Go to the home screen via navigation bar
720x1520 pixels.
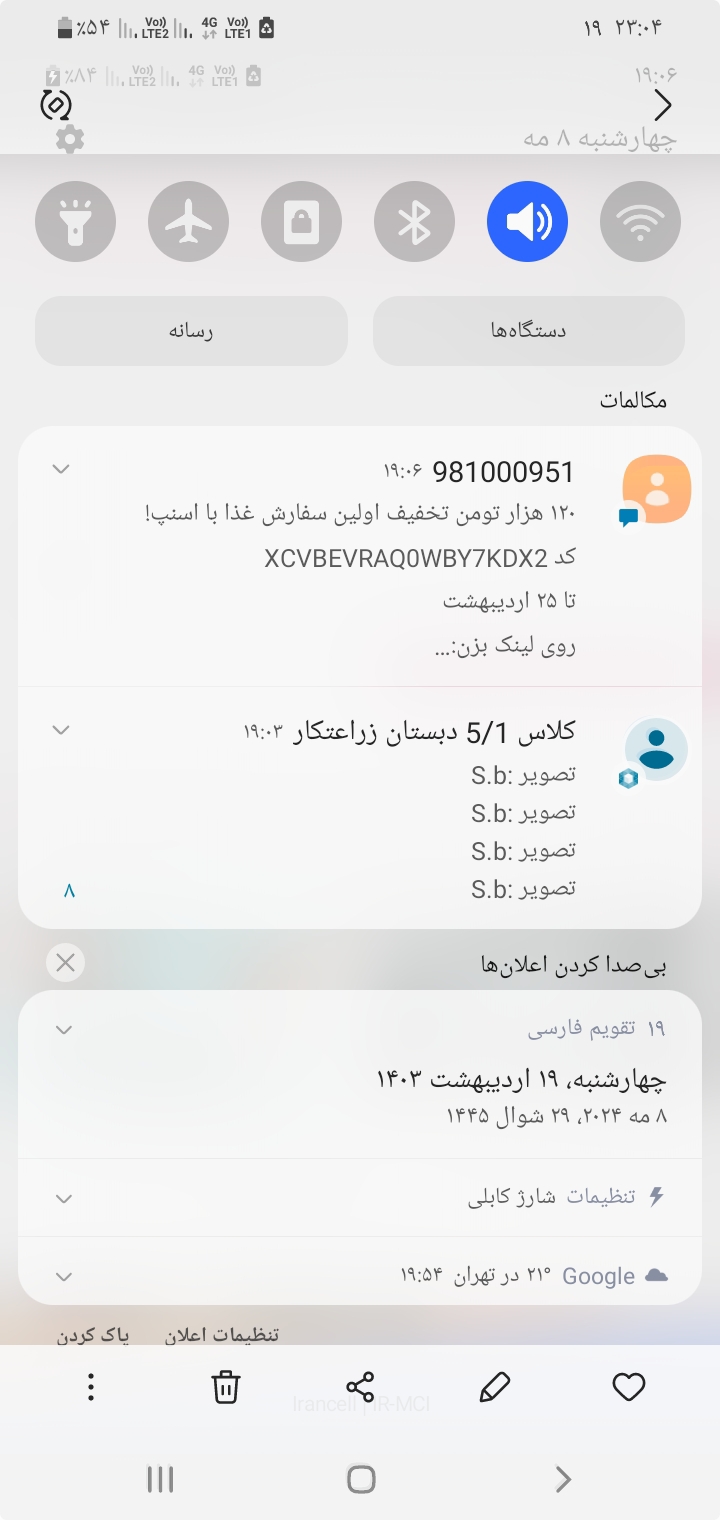coord(361,1479)
